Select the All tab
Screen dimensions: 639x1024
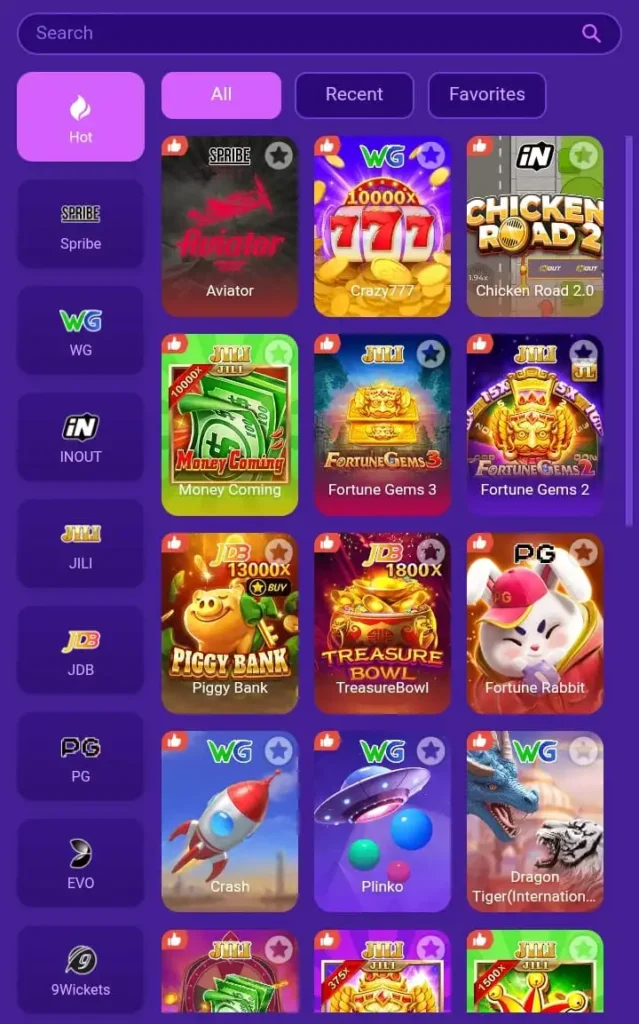tap(221, 95)
